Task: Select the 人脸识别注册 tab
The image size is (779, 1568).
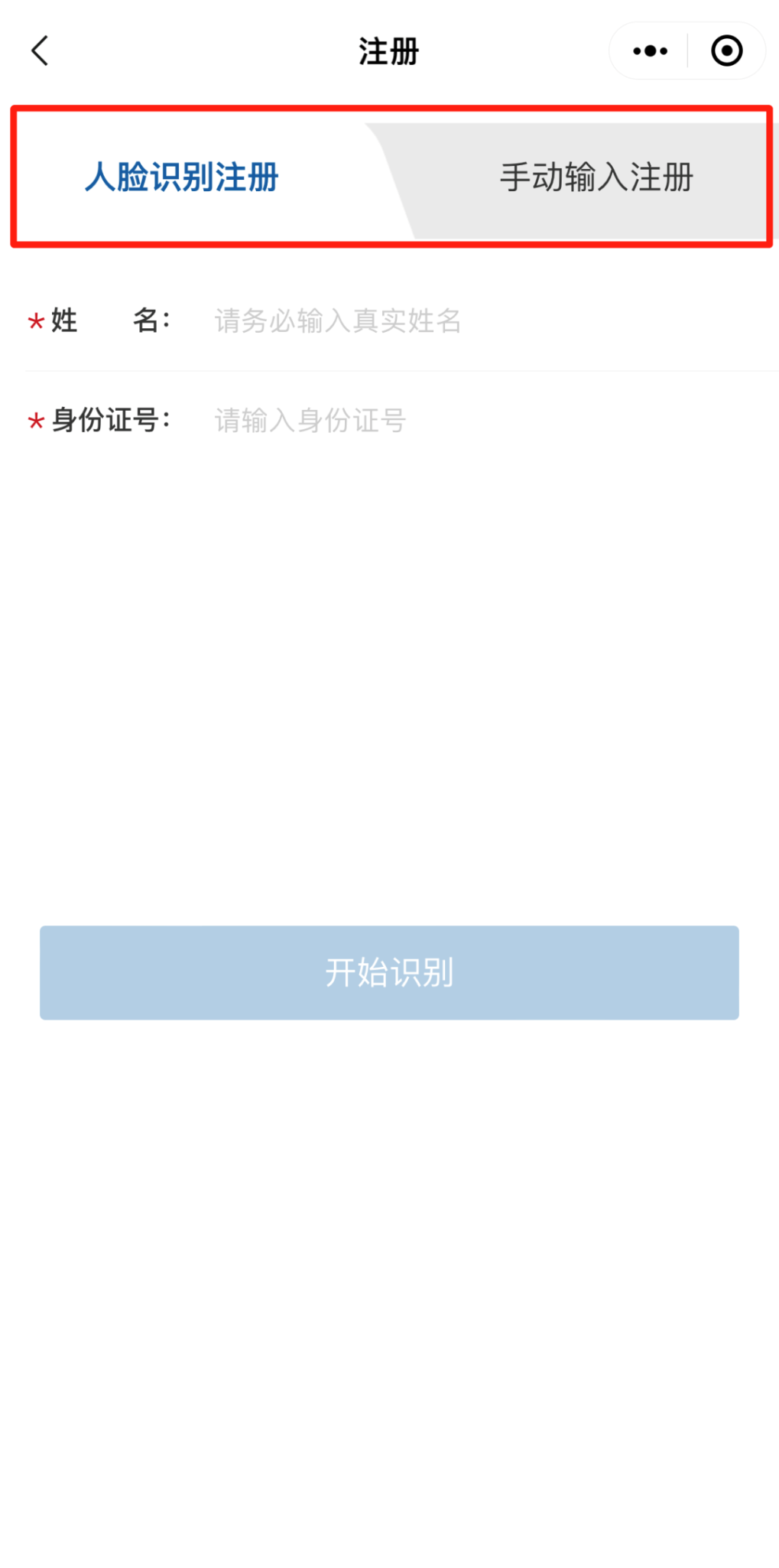Action: pos(182,177)
